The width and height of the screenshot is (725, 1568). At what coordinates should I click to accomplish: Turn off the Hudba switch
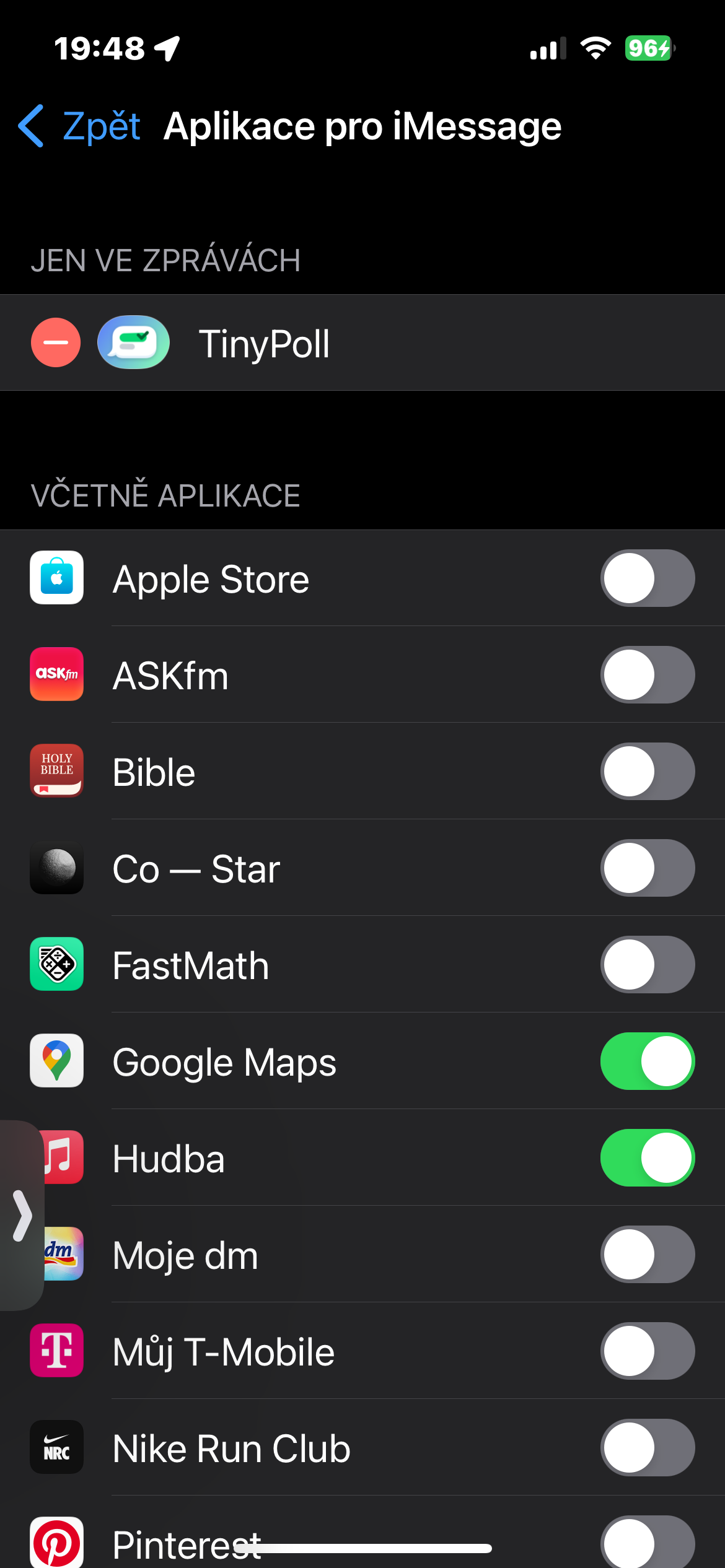647,1158
